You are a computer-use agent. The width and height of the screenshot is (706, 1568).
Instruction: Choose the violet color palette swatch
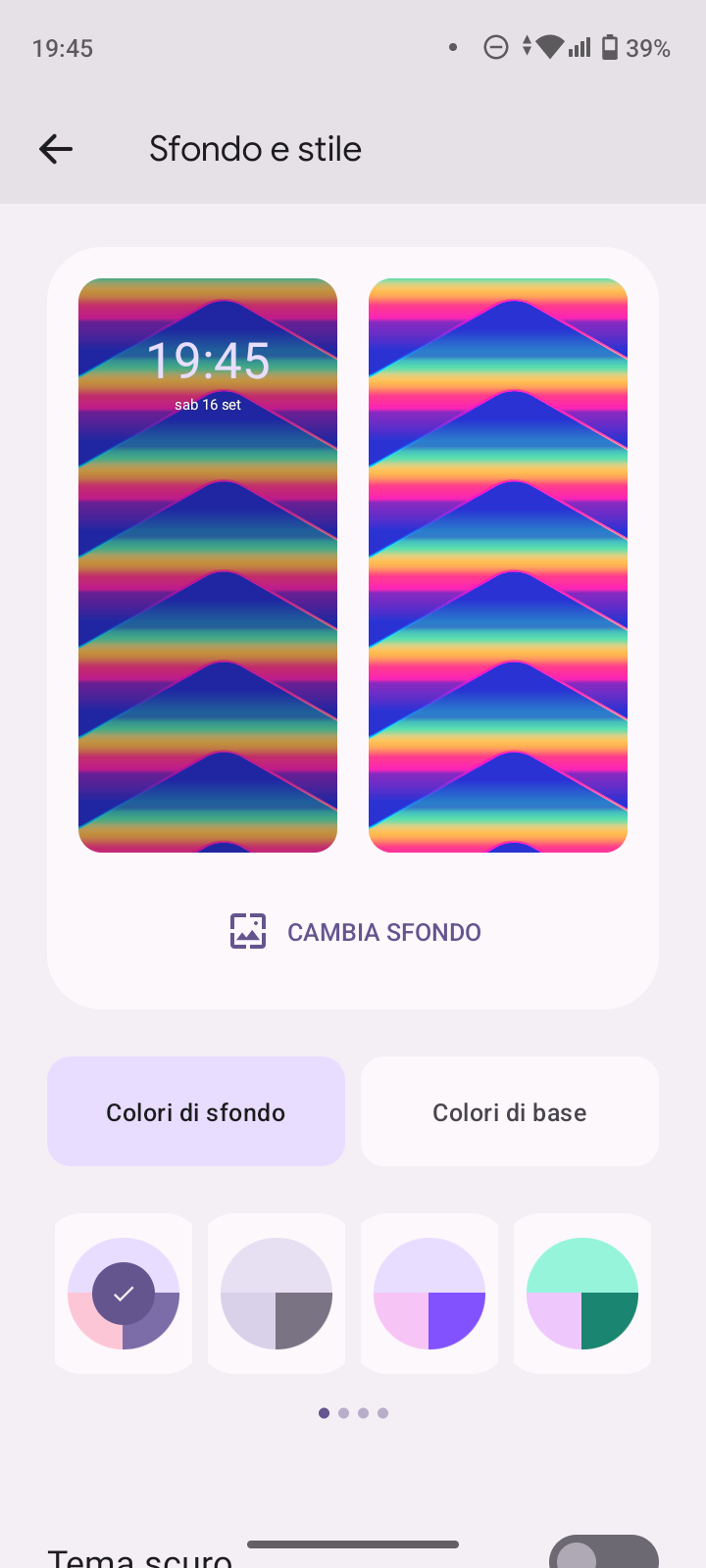click(x=429, y=1294)
